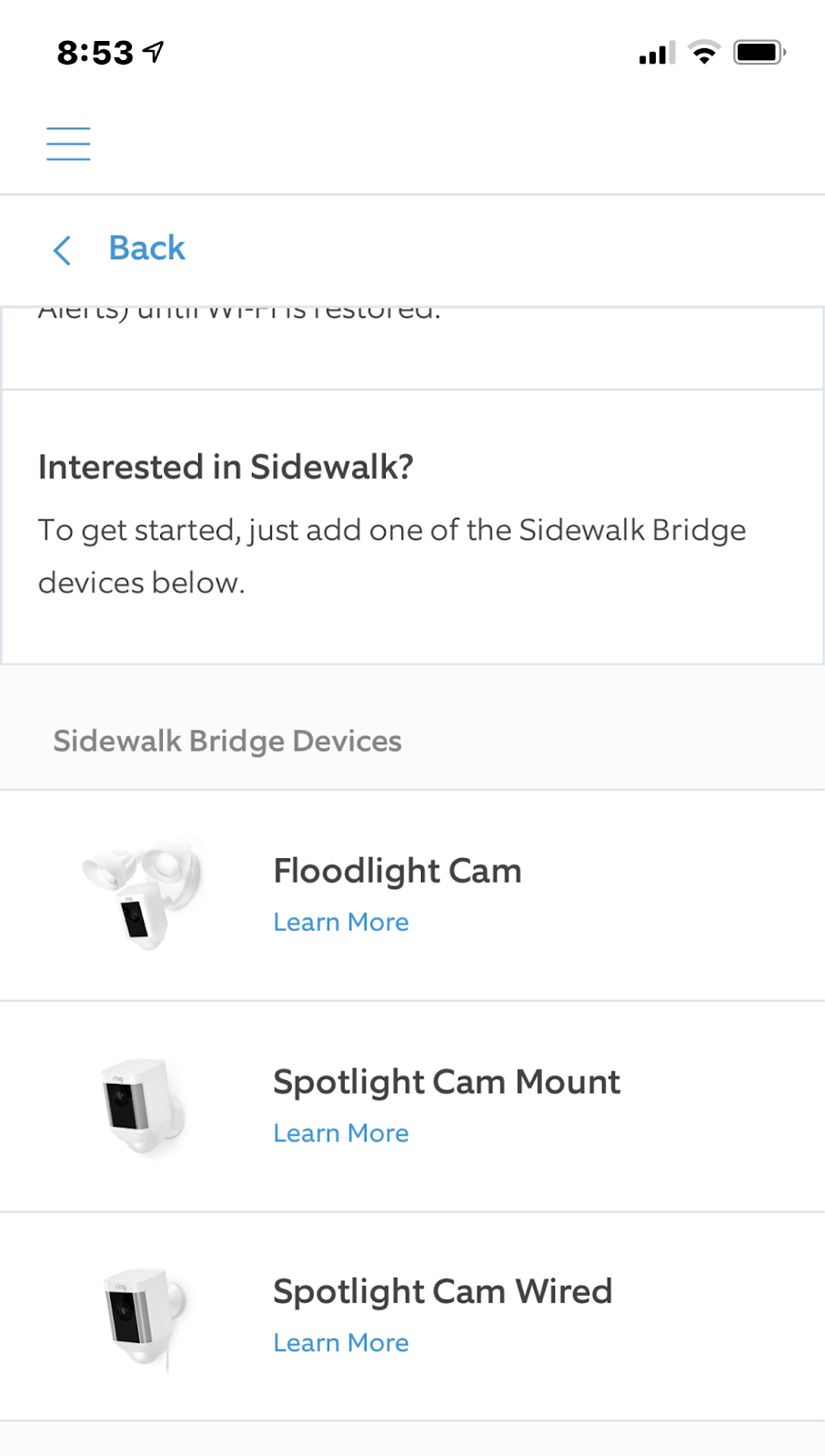Open Learn More for Floodlight Cam
825x1456 pixels.
pos(340,922)
